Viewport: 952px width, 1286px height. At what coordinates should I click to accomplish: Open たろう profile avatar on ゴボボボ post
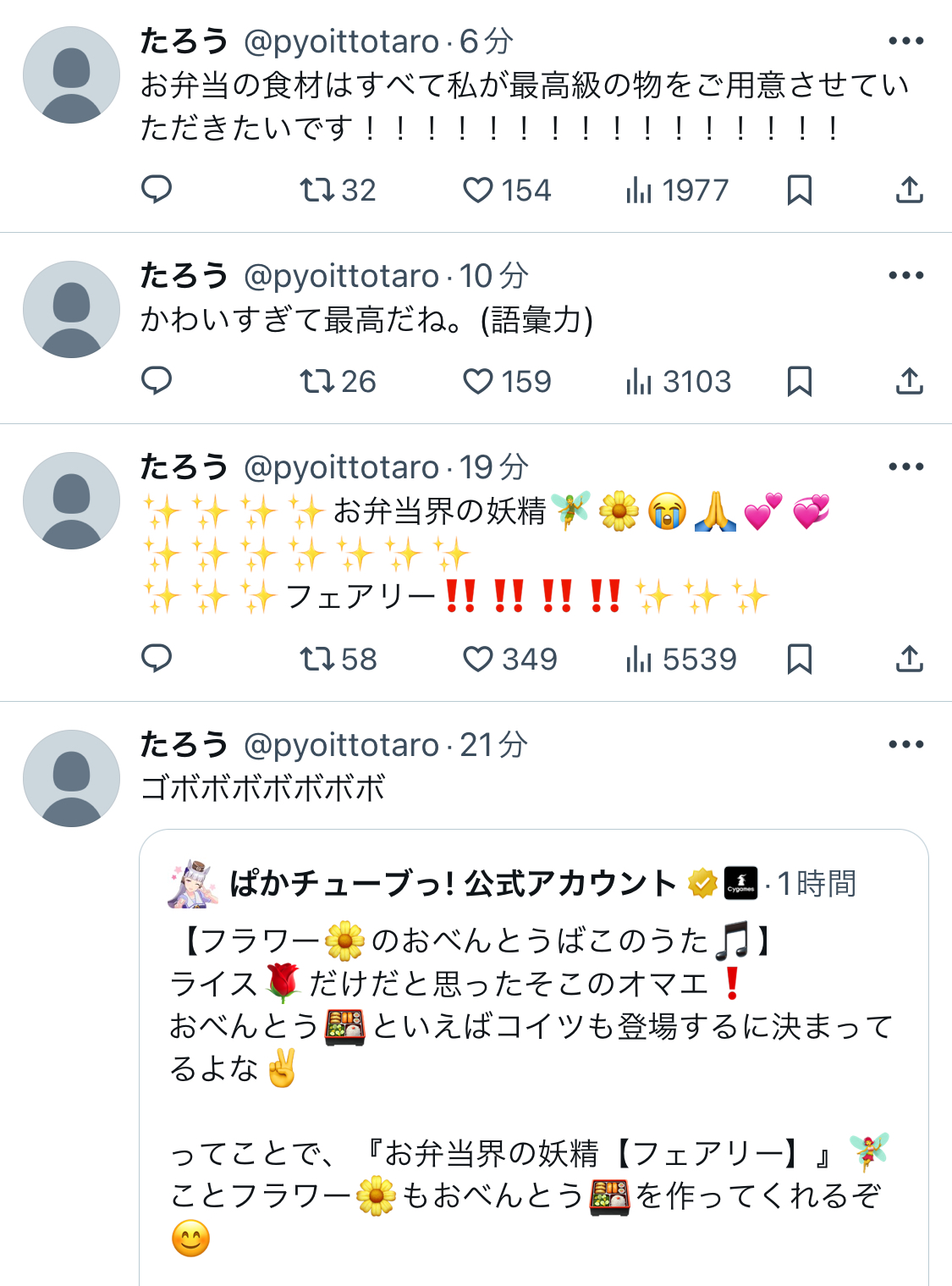[x=71, y=778]
